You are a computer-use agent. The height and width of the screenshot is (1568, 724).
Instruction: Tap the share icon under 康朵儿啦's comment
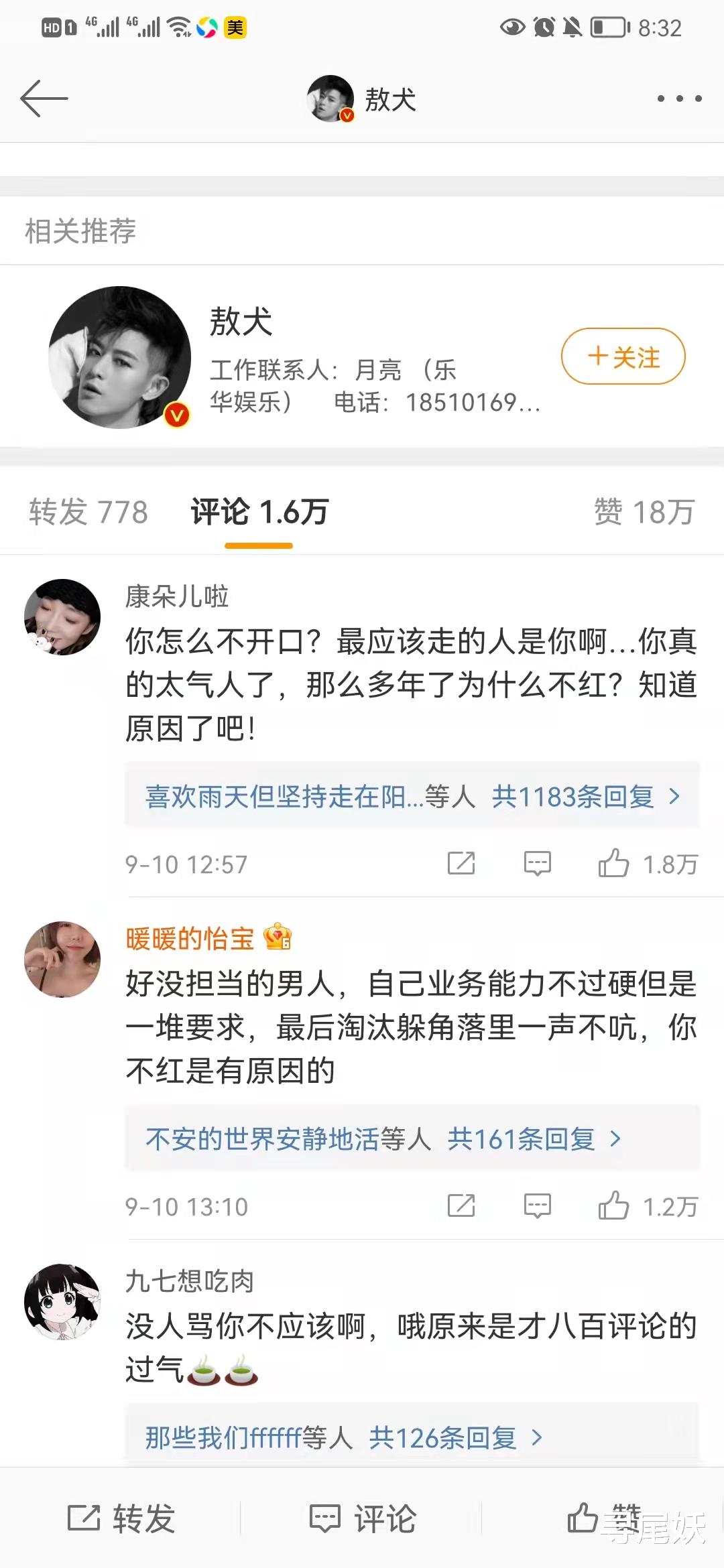tap(463, 864)
